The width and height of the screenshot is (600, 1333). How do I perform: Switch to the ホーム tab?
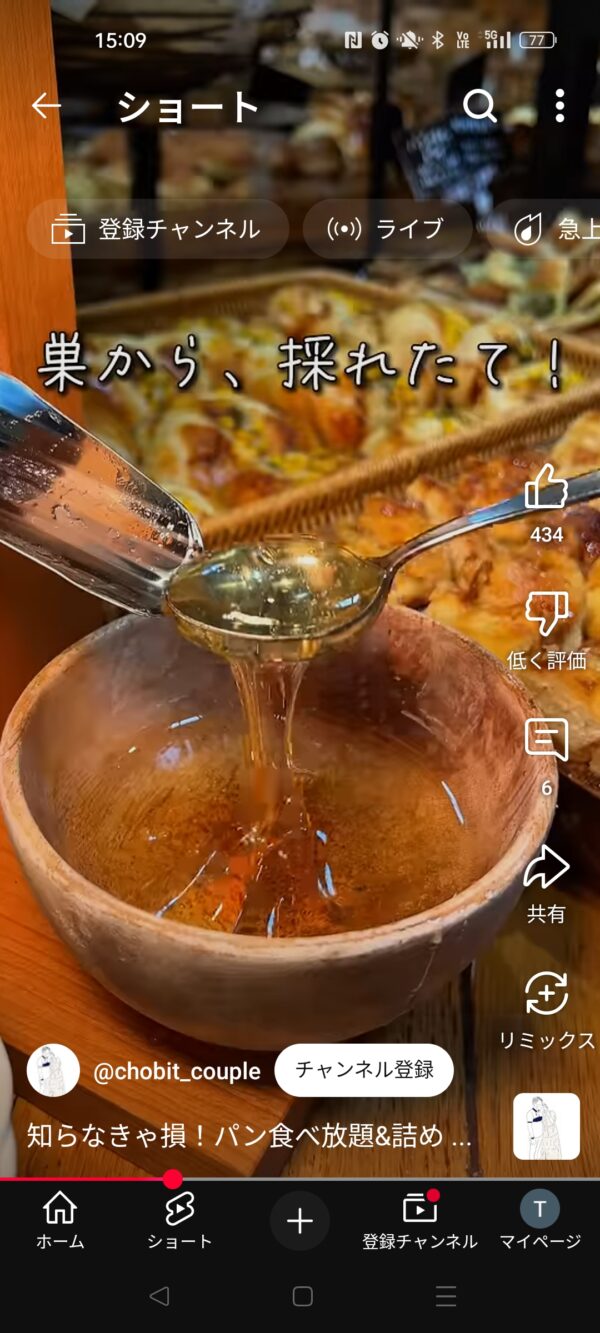click(60, 1221)
